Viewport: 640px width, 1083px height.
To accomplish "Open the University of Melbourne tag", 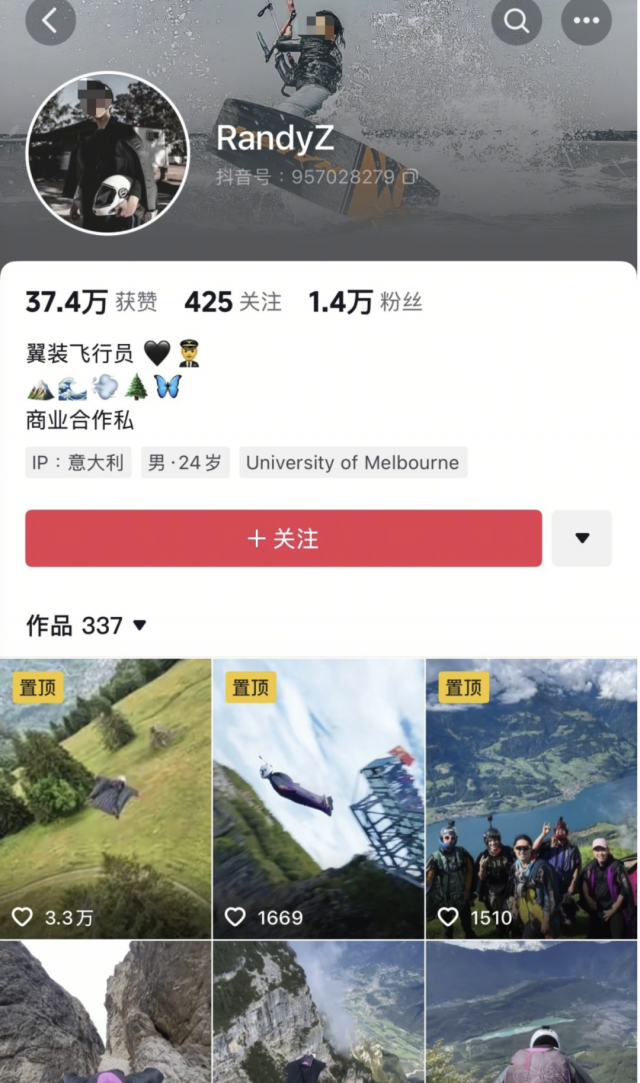I will point(352,463).
